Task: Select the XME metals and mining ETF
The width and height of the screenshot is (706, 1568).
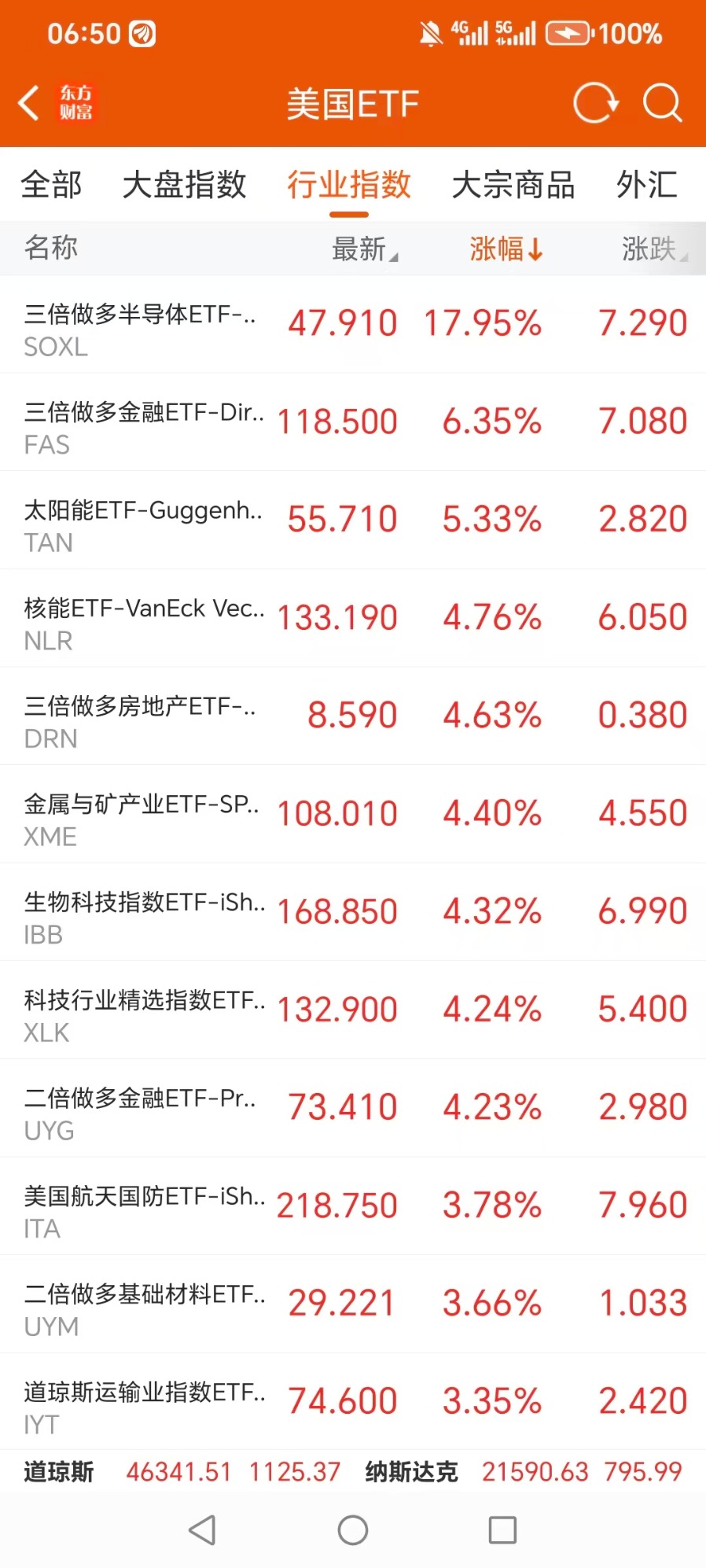Action: tap(353, 814)
